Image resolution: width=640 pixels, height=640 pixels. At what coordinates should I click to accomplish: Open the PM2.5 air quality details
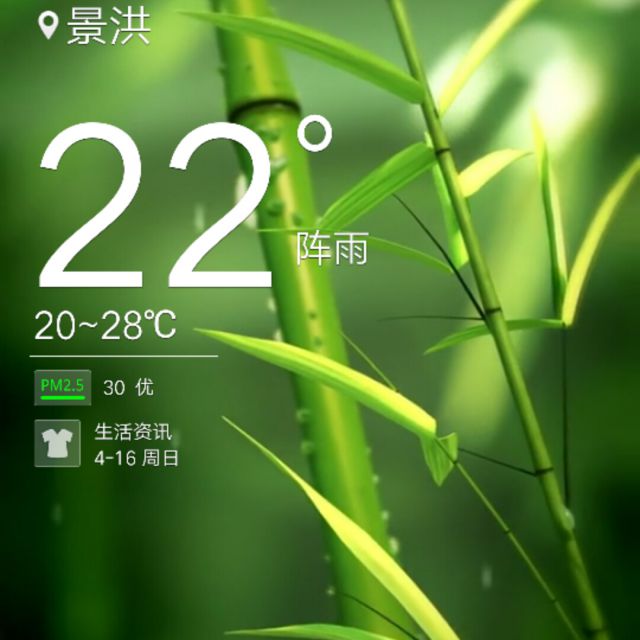63,387
